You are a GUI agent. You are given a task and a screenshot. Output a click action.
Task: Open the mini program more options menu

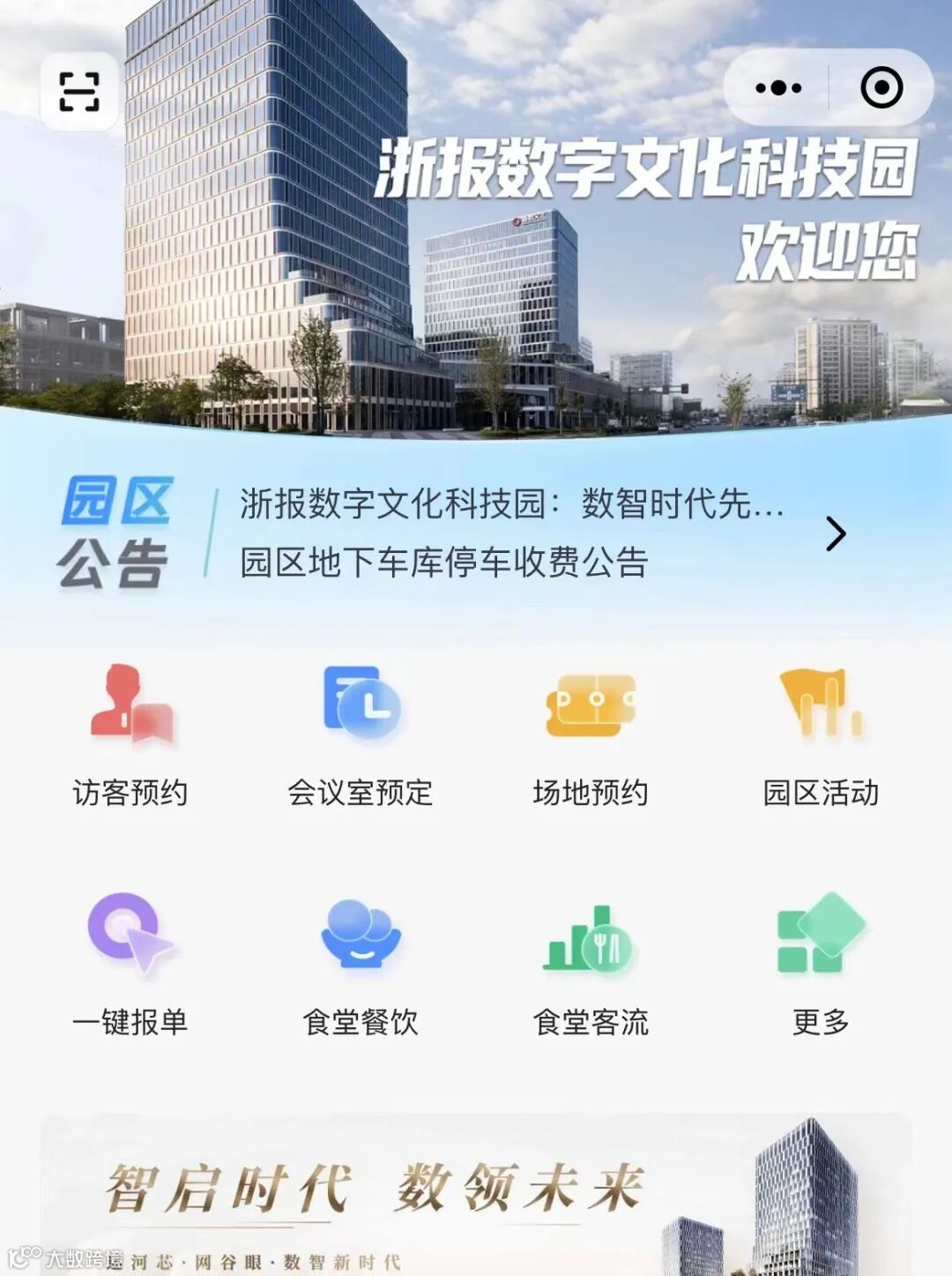pos(778,87)
